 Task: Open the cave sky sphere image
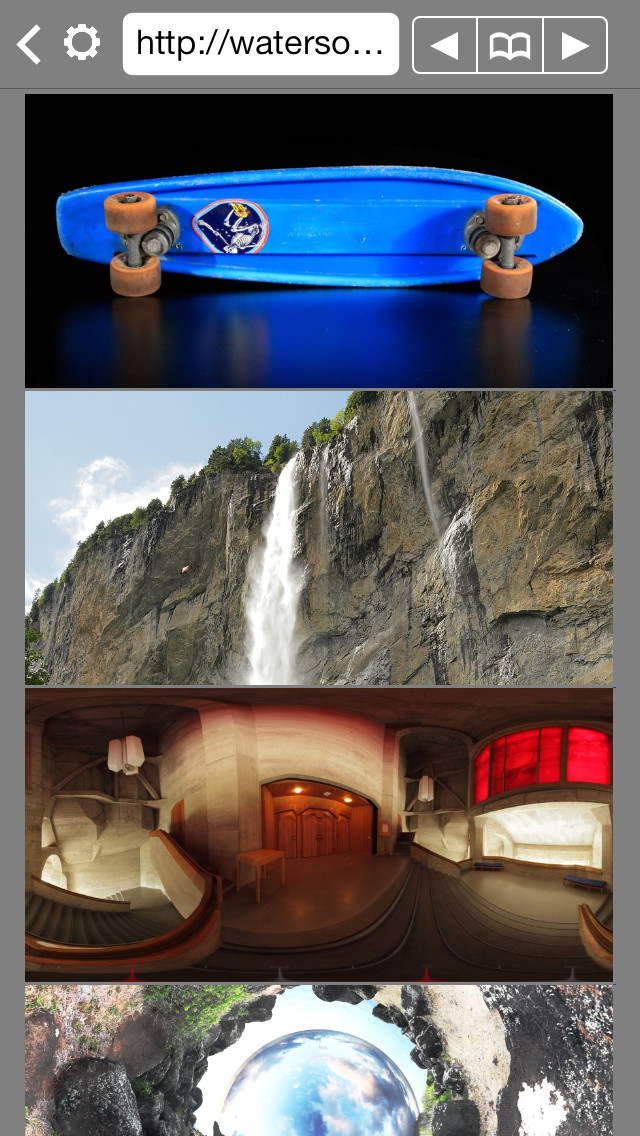(x=319, y=1060)
